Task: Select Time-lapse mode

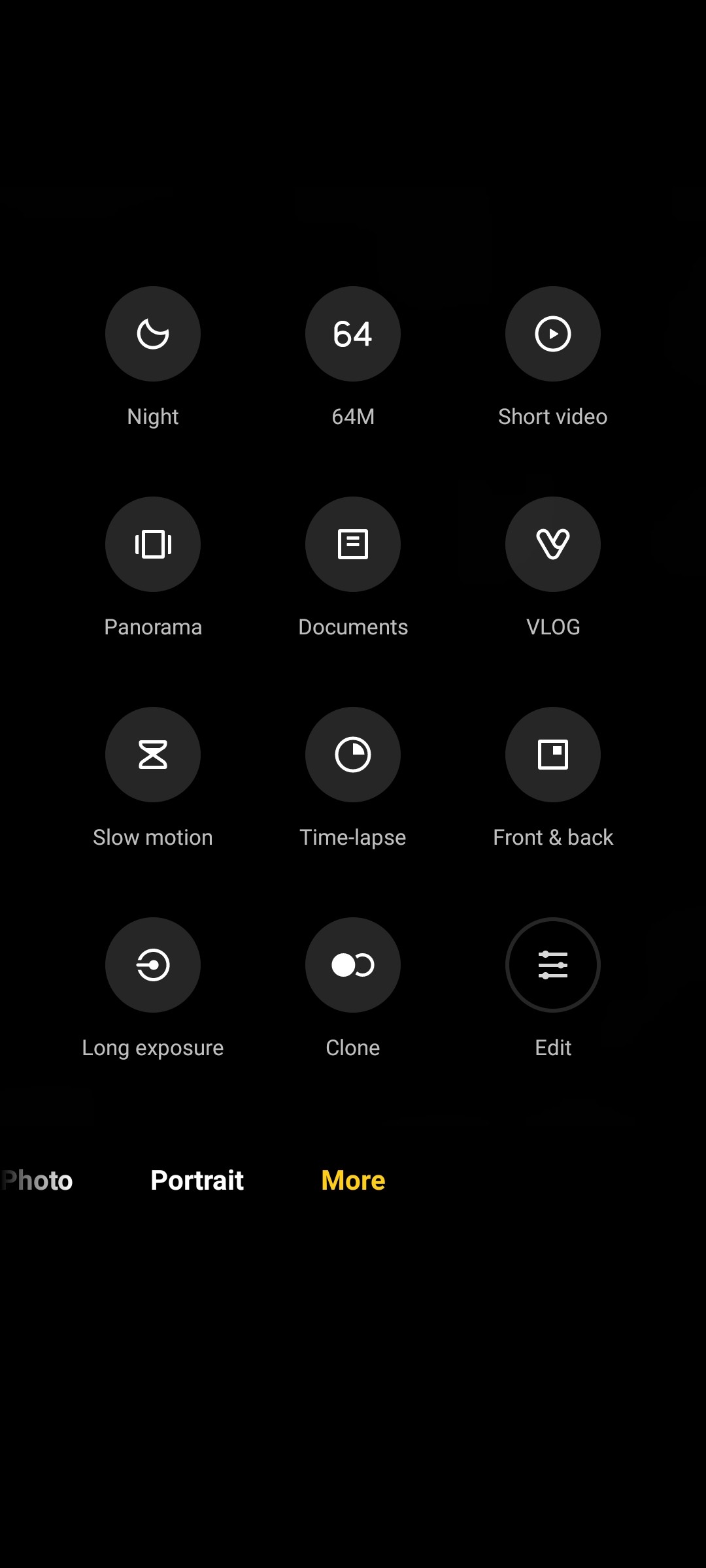Action: click(x=353, y=755)
